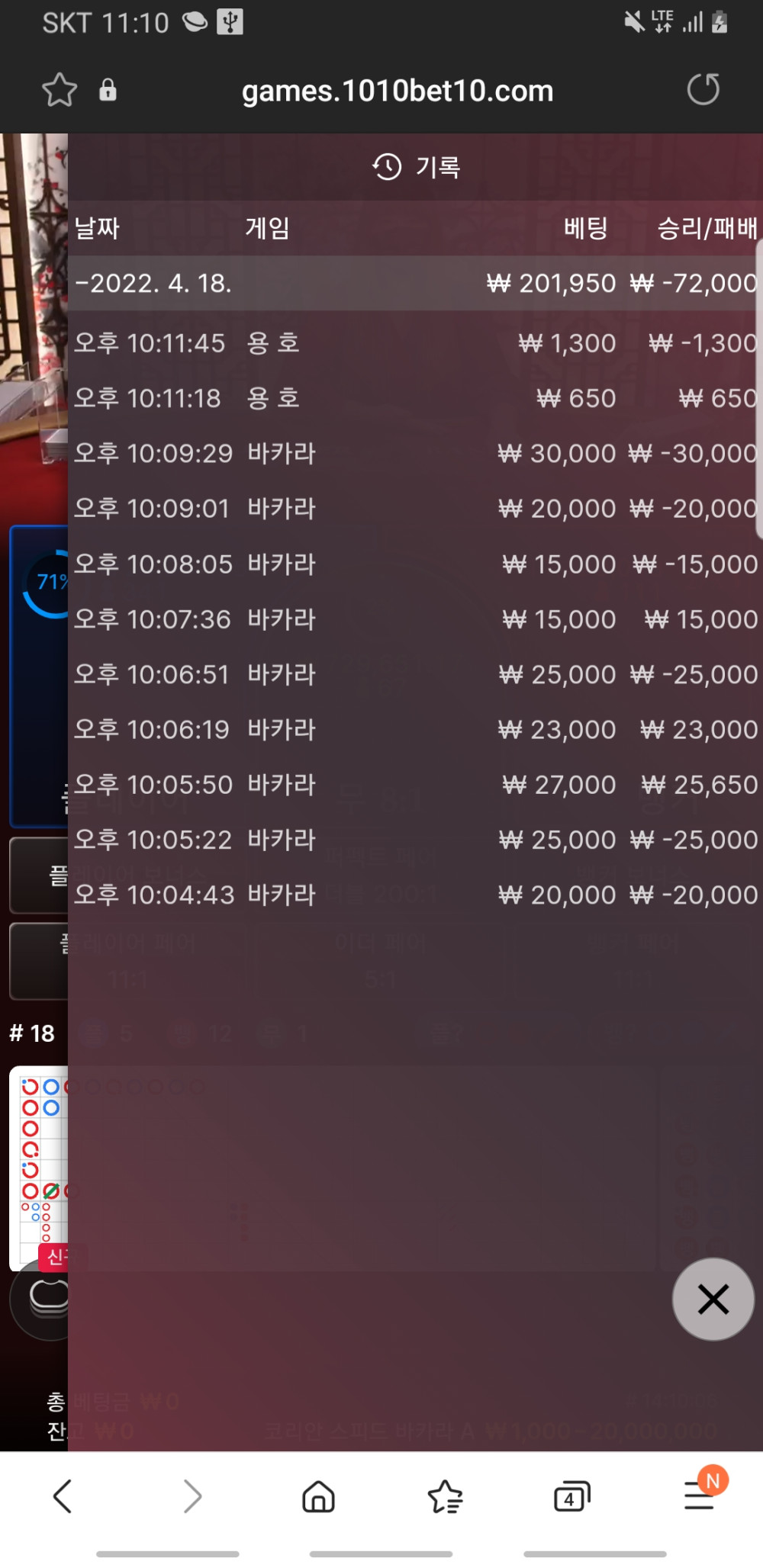763x1568 pixels.
Task: Show the four open browser tabs
Action: pyautogui.click(x=571, y=1496)
